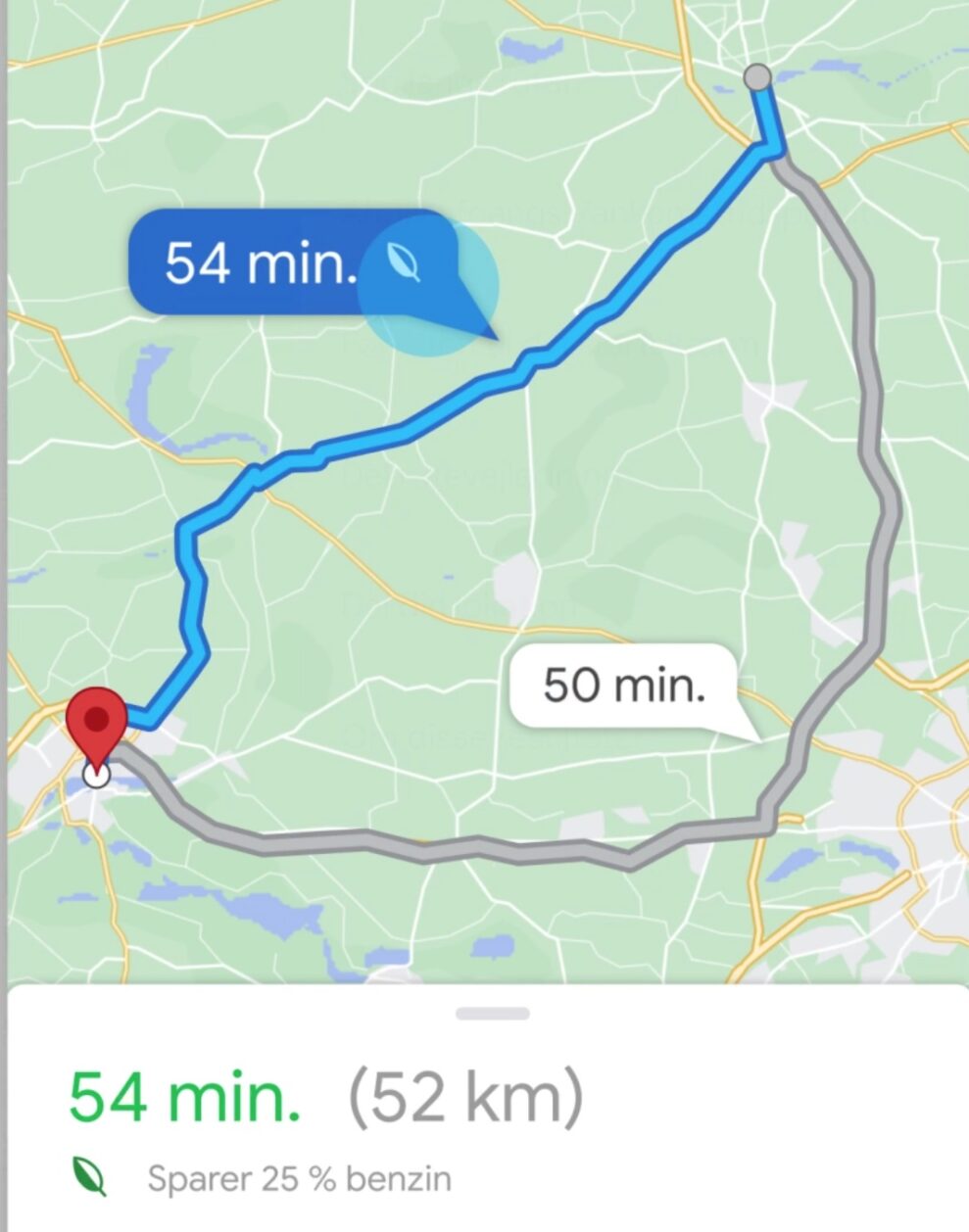Select the 50 min. alternate route
Screen dimensions: 969x1232
623,685
